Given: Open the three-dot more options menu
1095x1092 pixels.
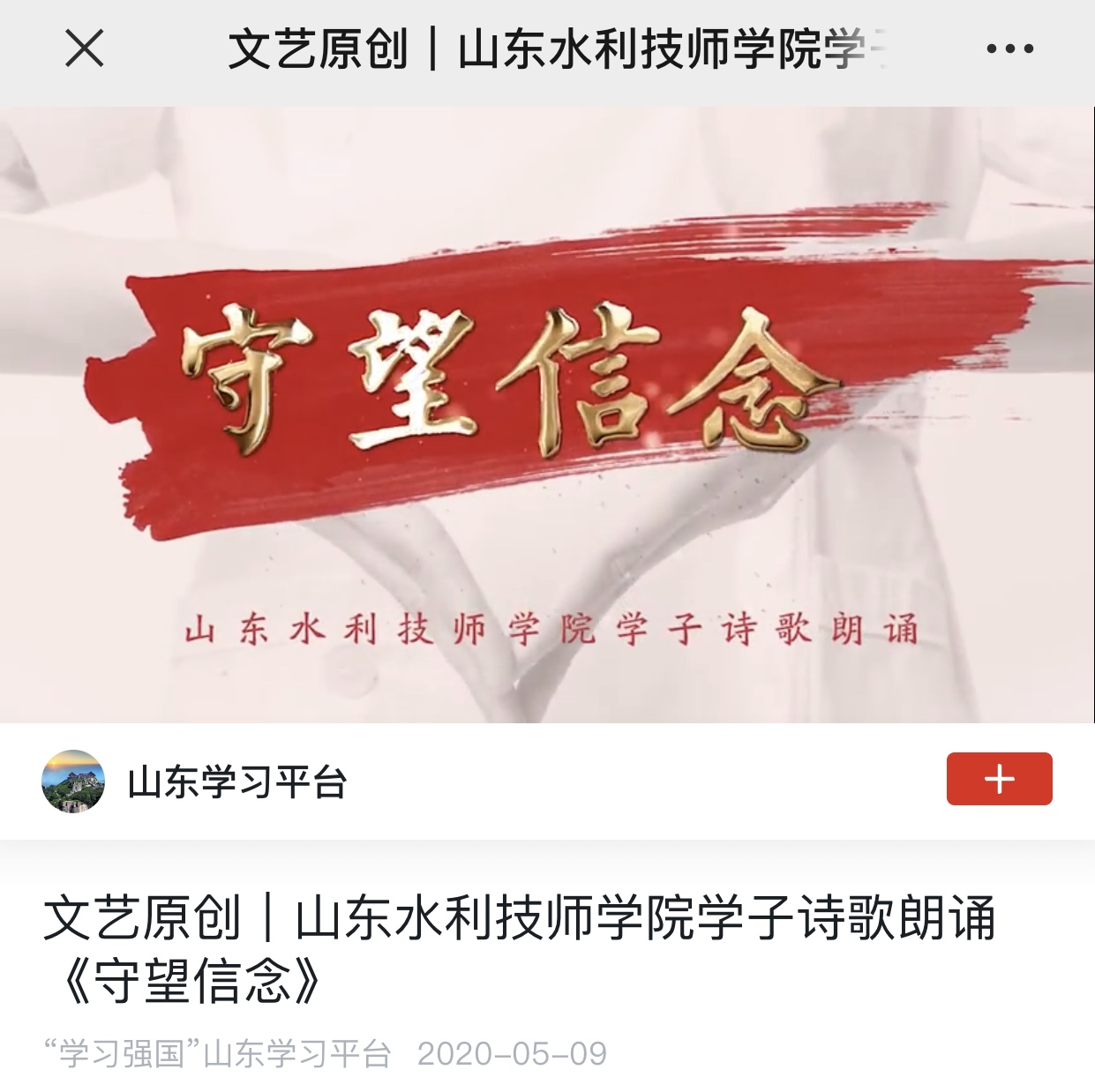Looking at the screenshot, I should [x=1009, y=49].
